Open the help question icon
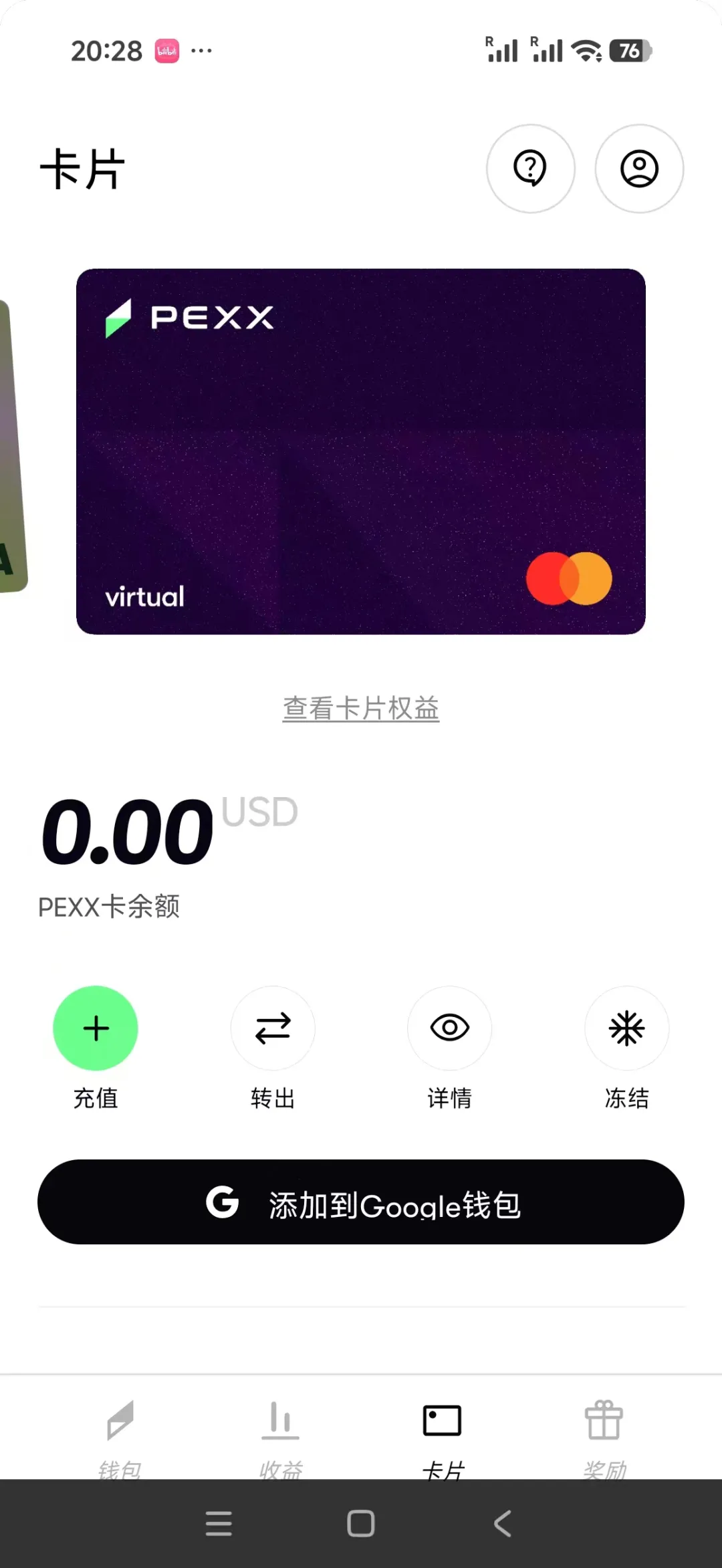Image resolution: width=722 pixels, height=1568 pixels. pos(530,169)
